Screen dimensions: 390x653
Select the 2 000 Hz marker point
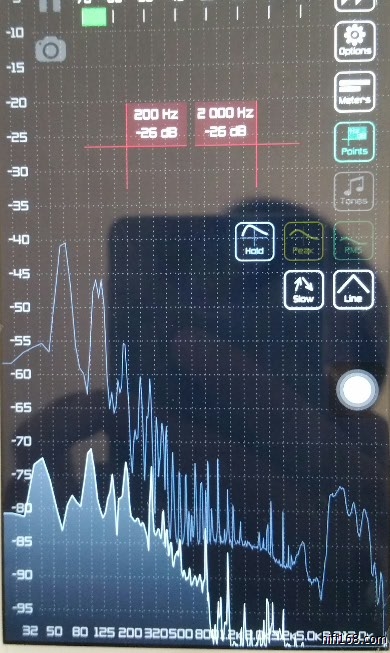(x=225, y=123)
